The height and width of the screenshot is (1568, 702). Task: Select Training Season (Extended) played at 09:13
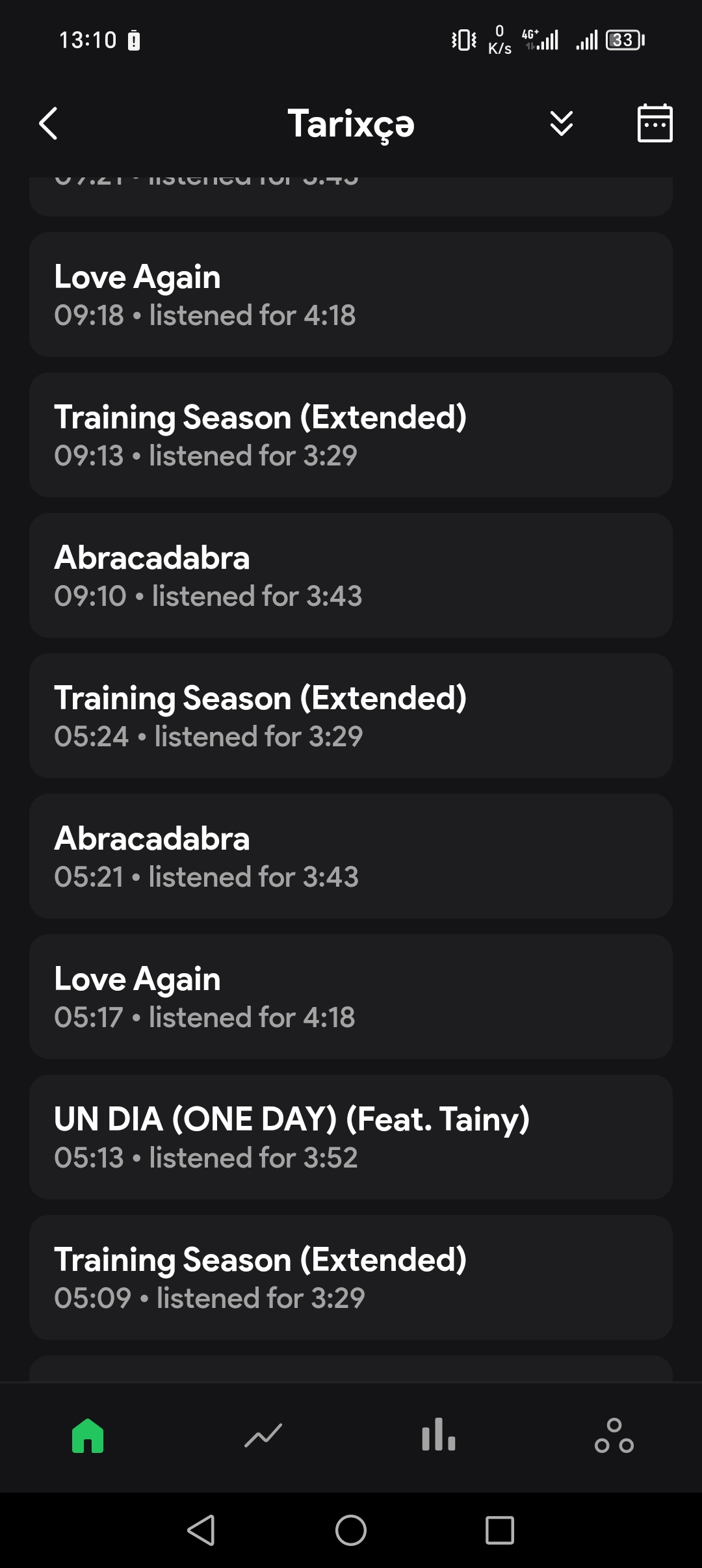coord(351,435)
